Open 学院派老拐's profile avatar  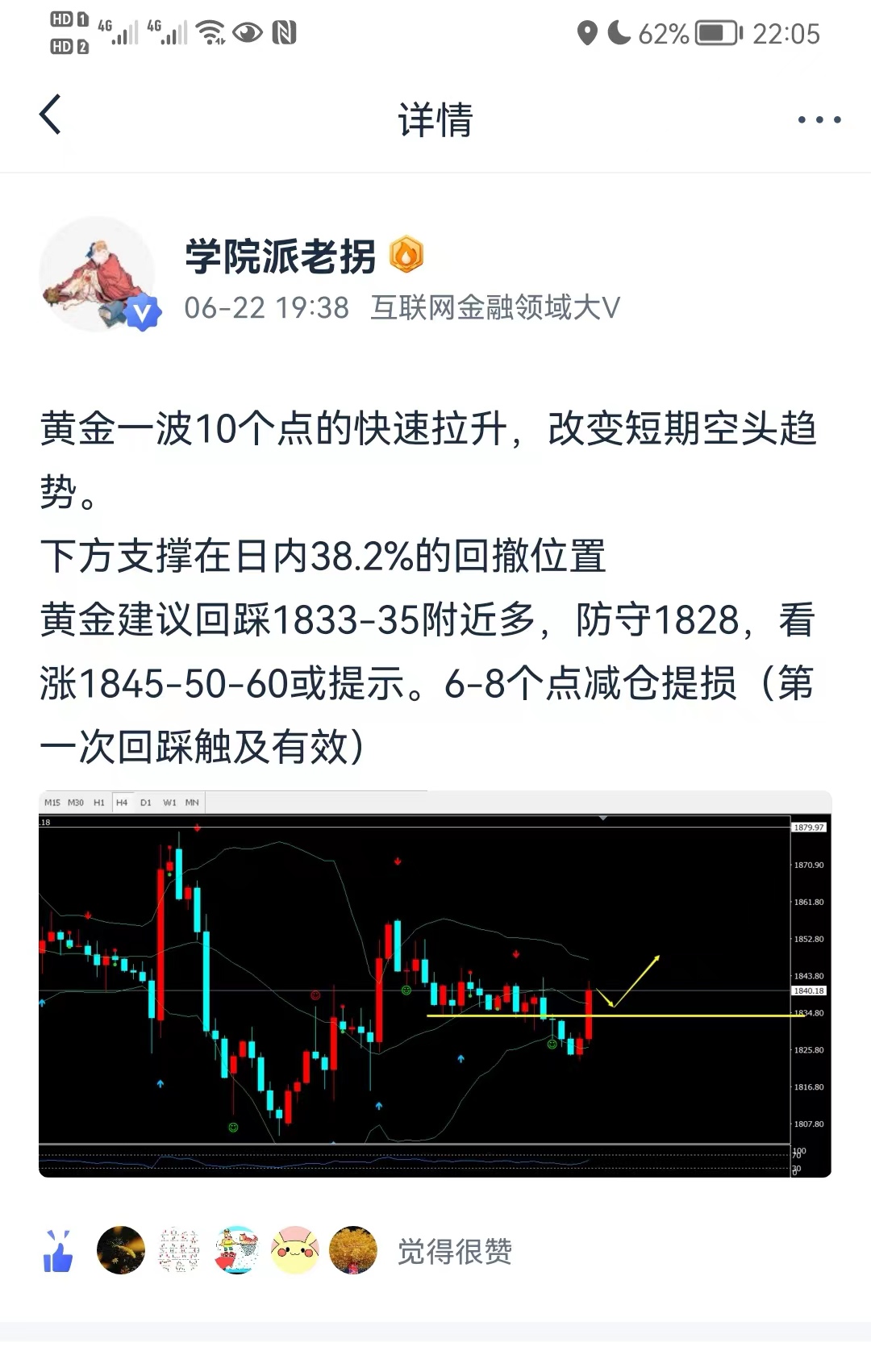pos(98,274)
